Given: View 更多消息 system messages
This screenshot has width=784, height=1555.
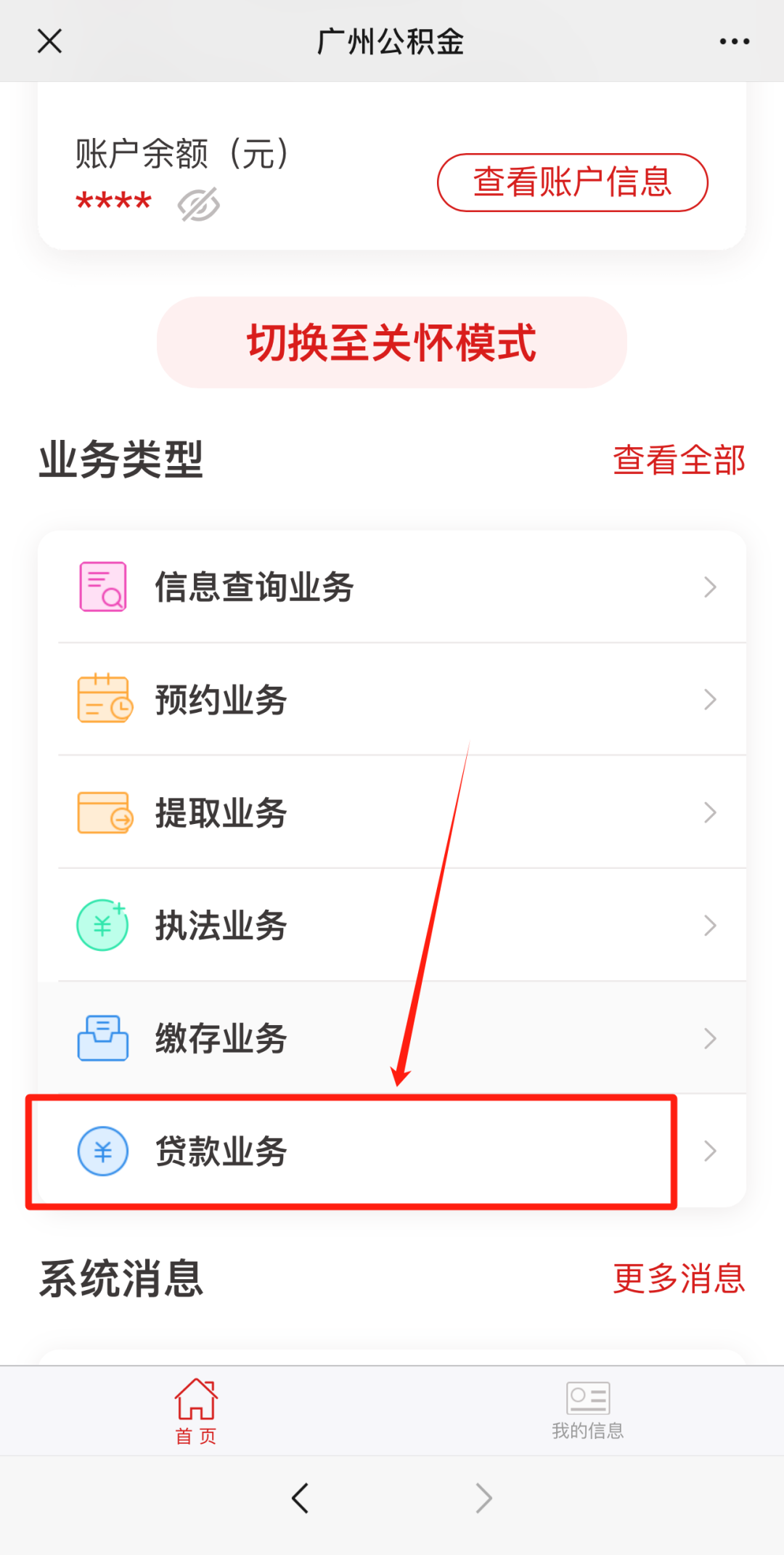Looking at the screenshot, I should pyautogui.click(x=679, y=1279).
